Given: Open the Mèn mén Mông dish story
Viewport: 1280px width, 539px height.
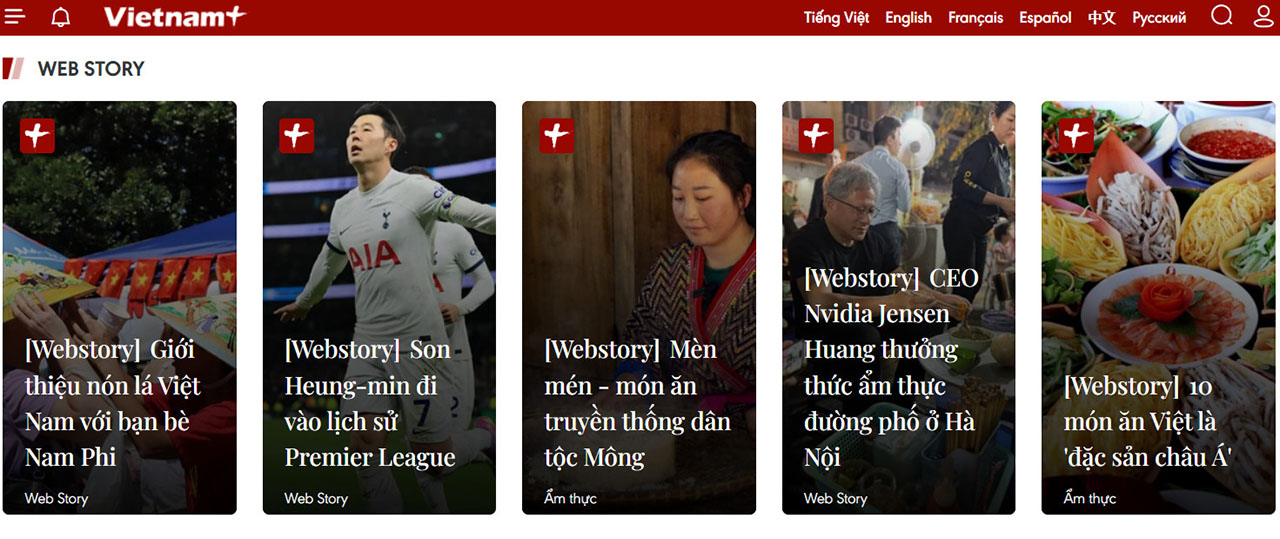Looking at the screenshot, I should click(637, 403).
